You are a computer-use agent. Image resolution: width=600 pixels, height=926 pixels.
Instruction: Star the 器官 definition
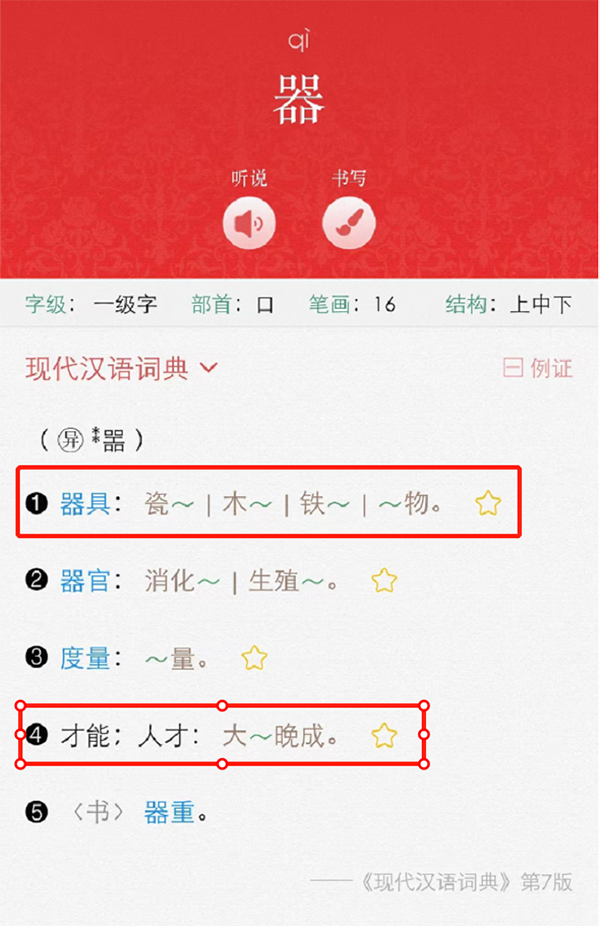384,580
